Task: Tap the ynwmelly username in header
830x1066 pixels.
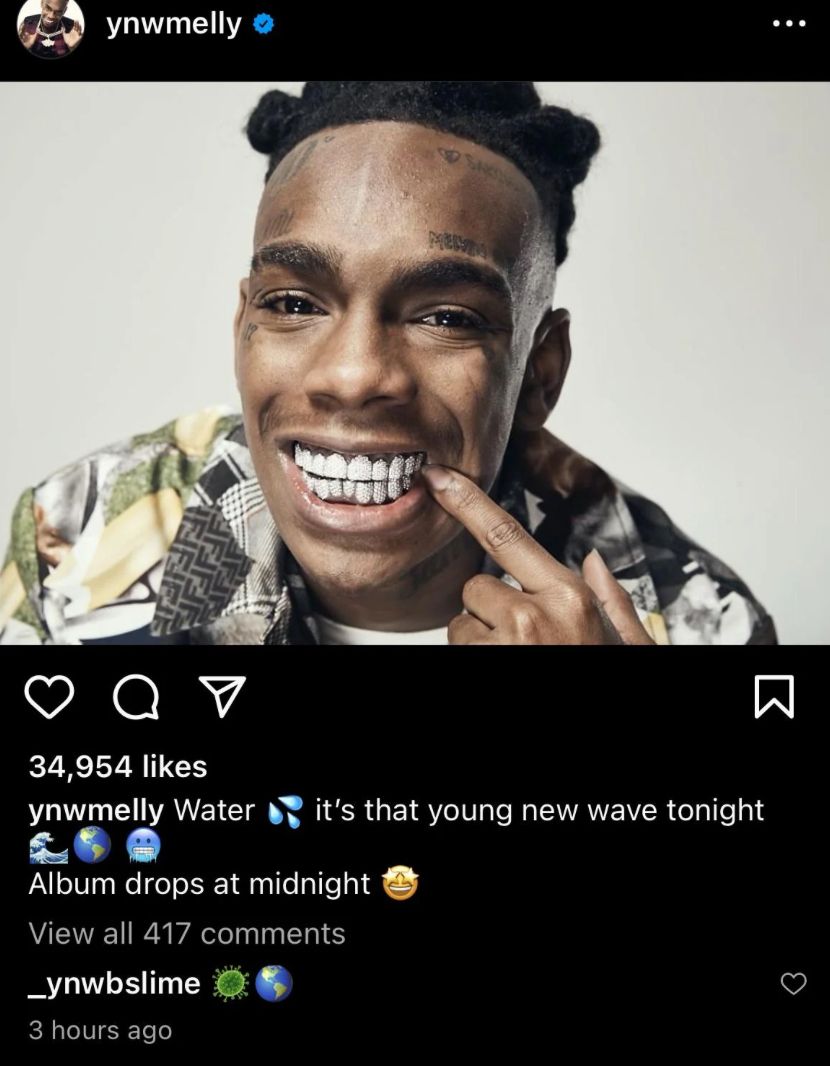Action: point(173,25)
